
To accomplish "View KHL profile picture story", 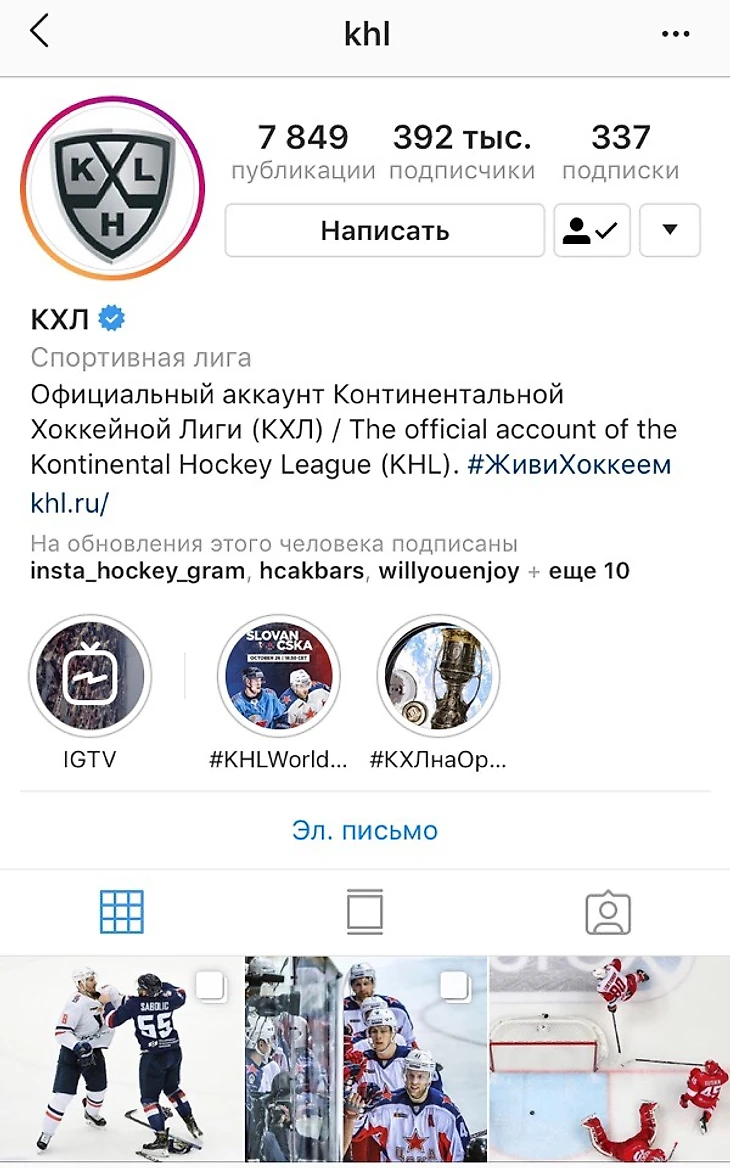I will click(112, 187).
